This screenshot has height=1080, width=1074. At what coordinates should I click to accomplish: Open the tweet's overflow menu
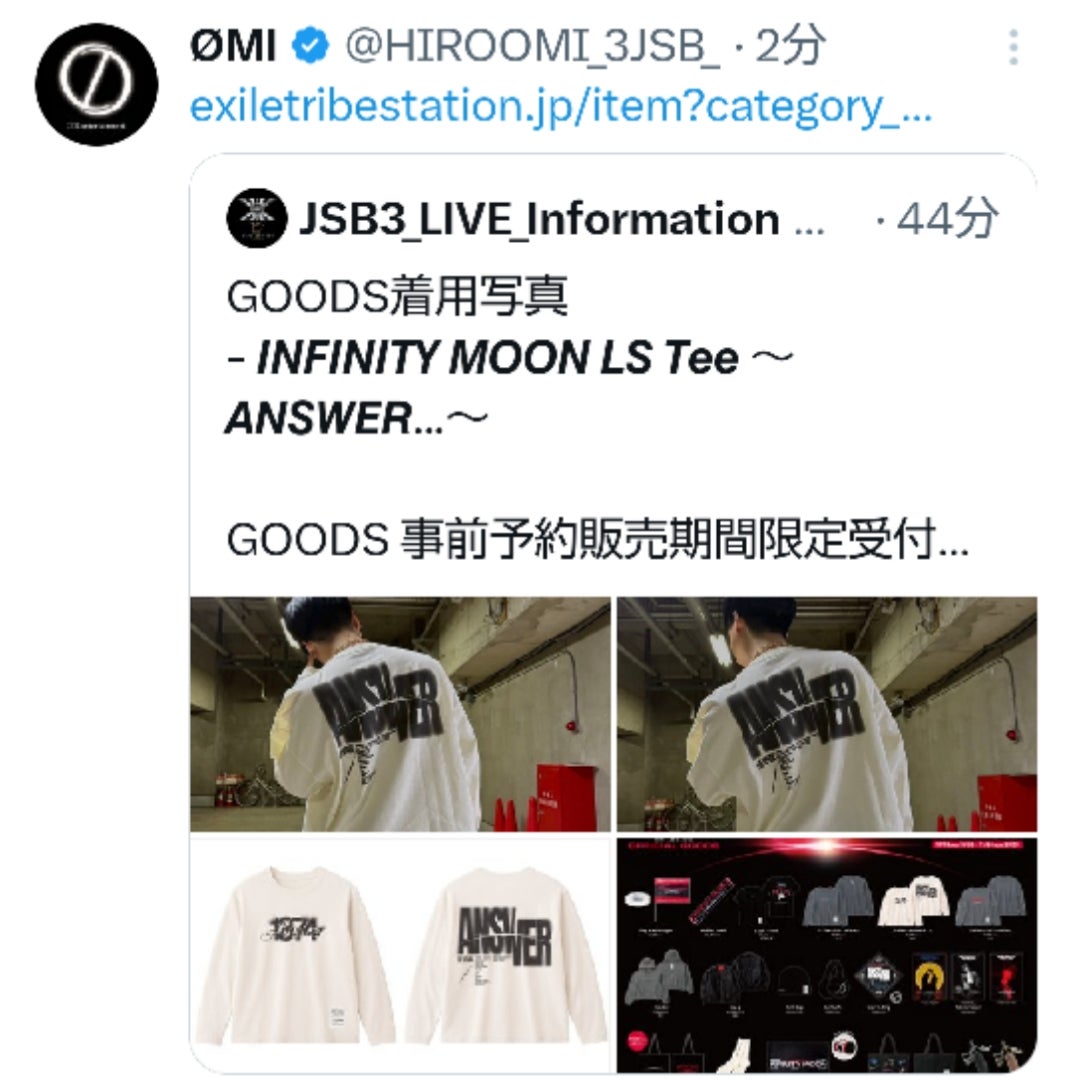(1013, 47)
